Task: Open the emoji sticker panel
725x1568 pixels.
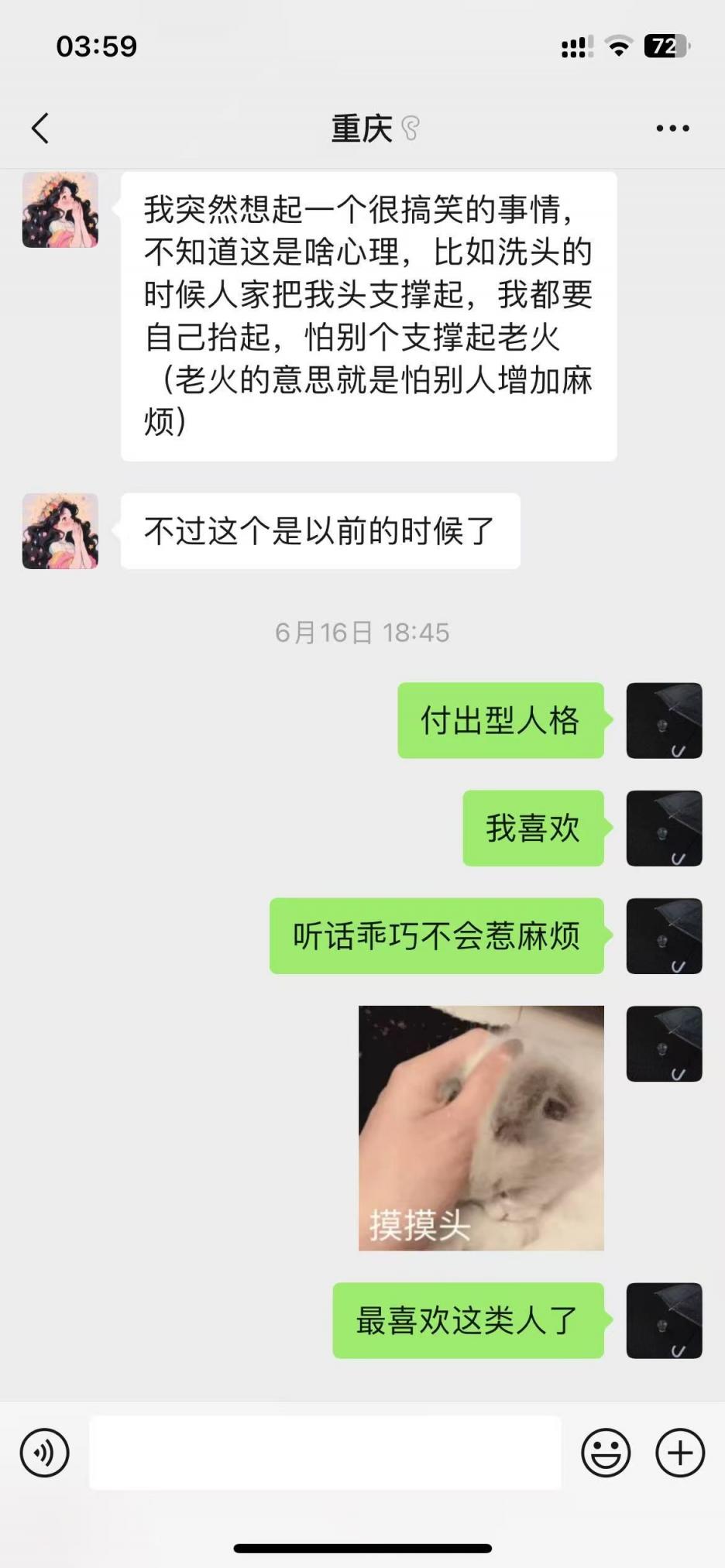Action: tap(606, 1453)
